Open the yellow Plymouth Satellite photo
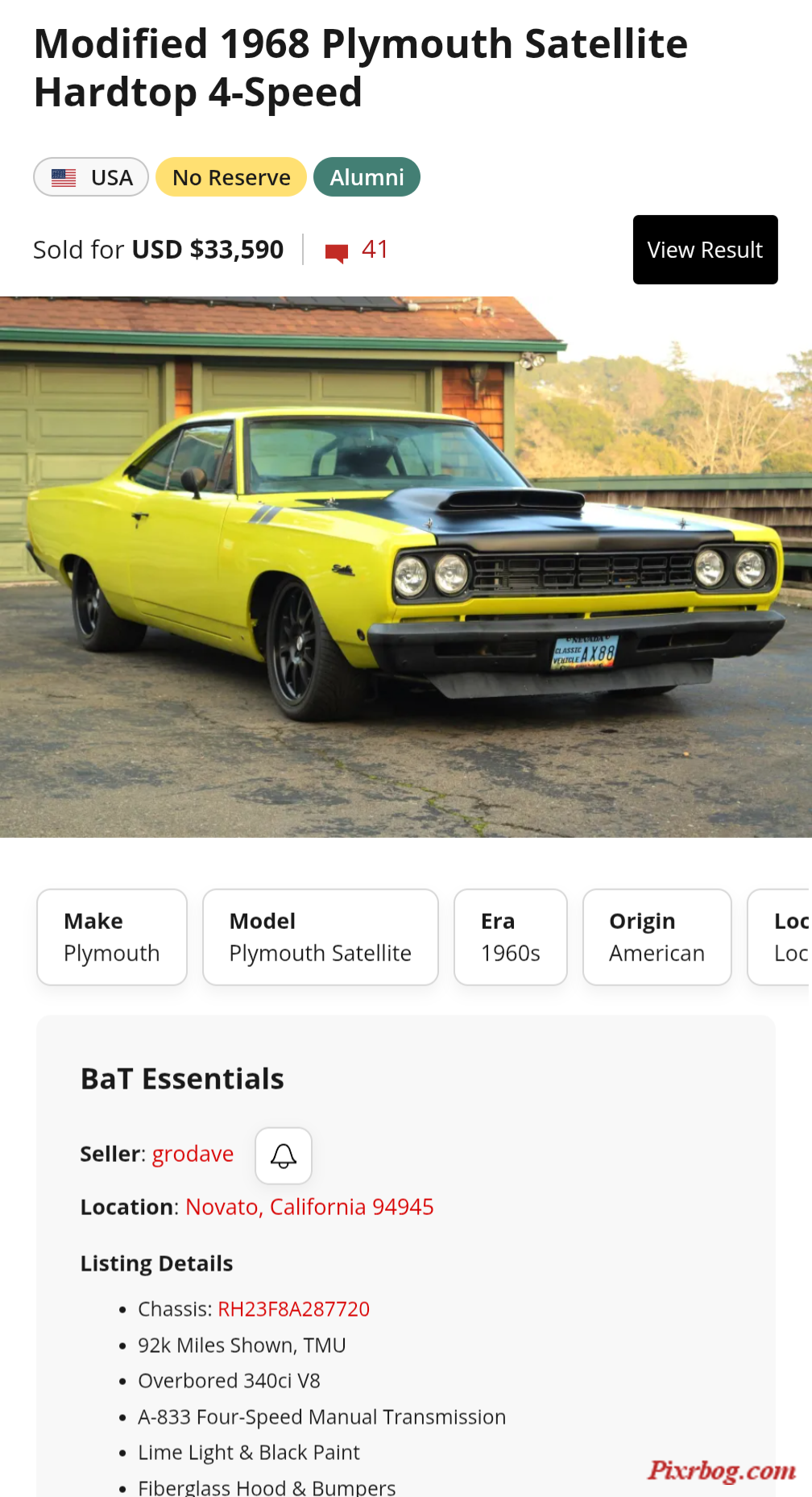This screenshot has height=1497, width=812. pyautogui.click(x=406, y=566)
